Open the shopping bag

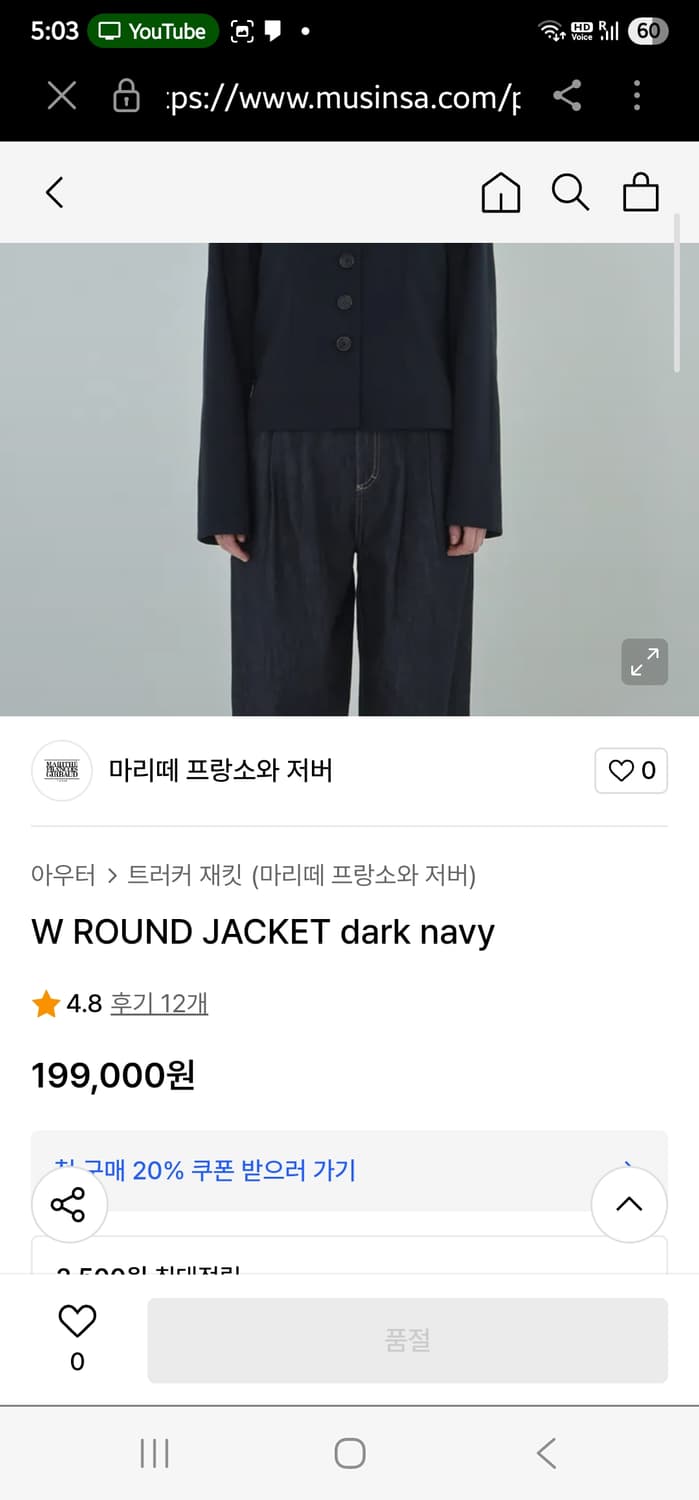pyautogui.click(x=641, y=192)
